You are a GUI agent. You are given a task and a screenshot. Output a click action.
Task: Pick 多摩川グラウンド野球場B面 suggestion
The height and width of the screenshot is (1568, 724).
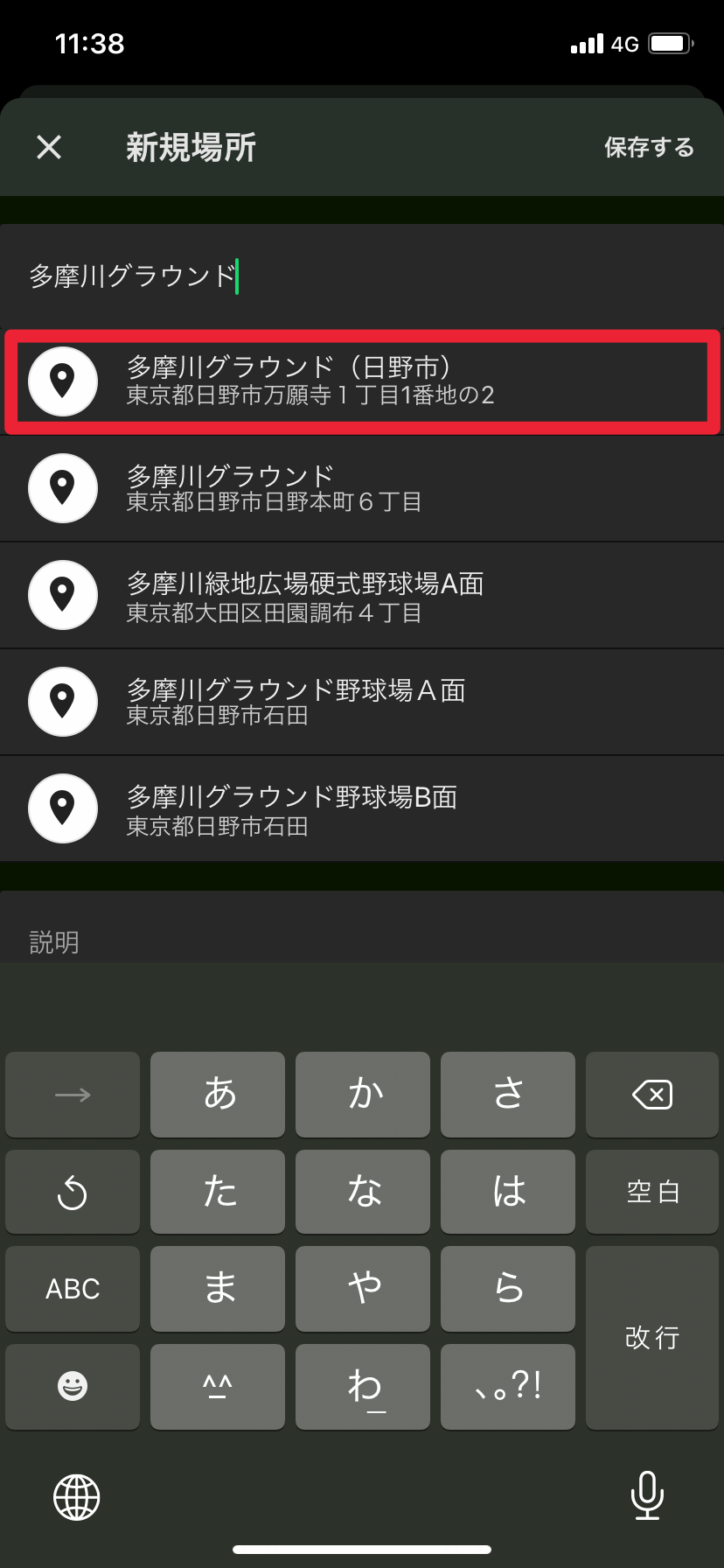pyautogui.click(x=362, y=808)
